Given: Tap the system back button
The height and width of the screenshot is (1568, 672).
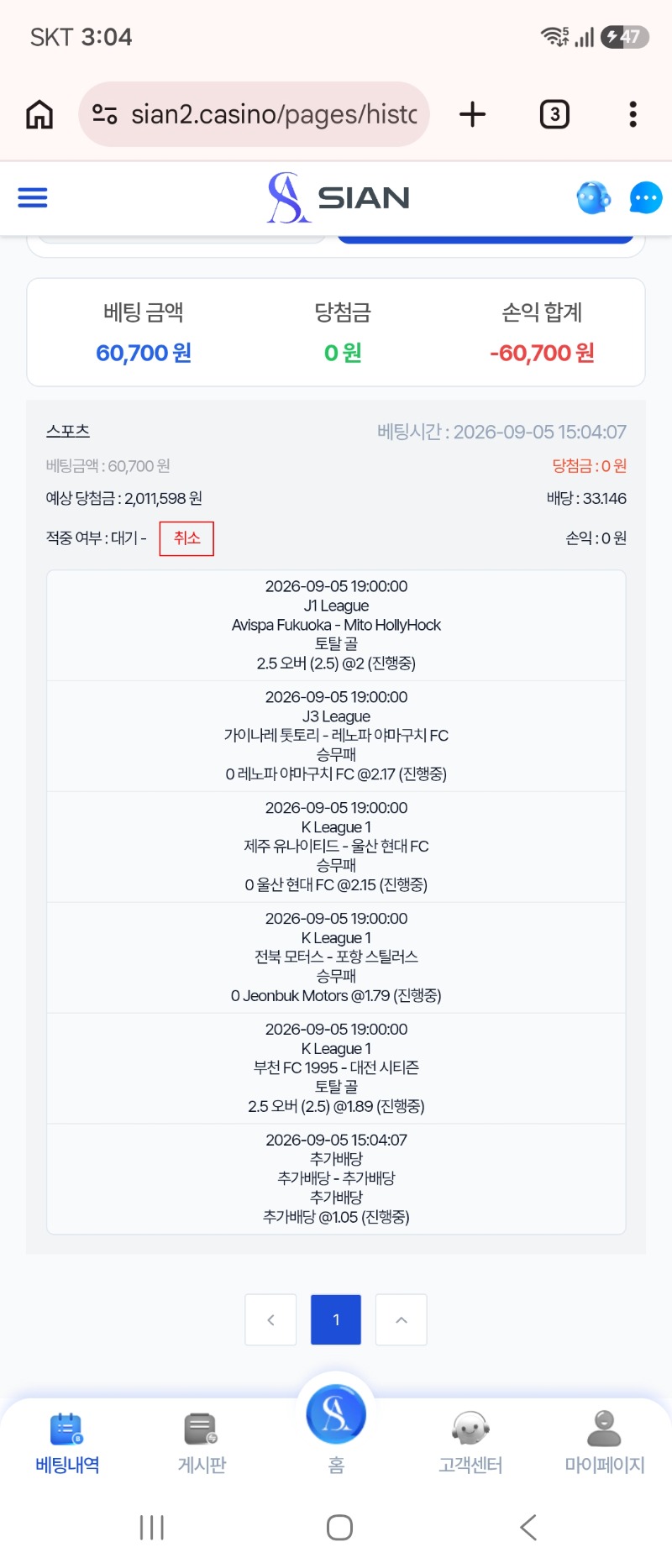Looking at the screenshot, I should [528, 1527].
